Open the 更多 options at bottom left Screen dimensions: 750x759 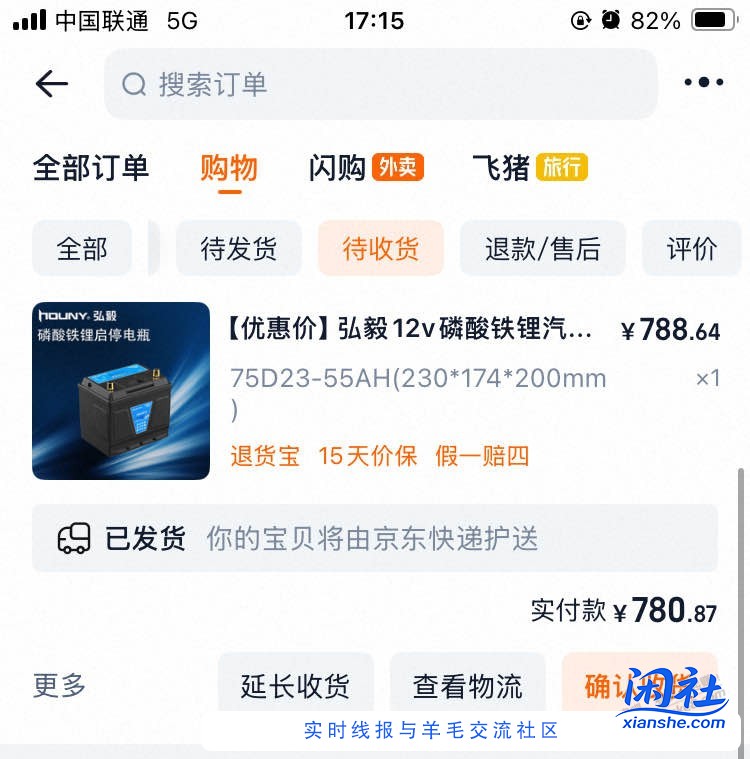click(57, 687)
